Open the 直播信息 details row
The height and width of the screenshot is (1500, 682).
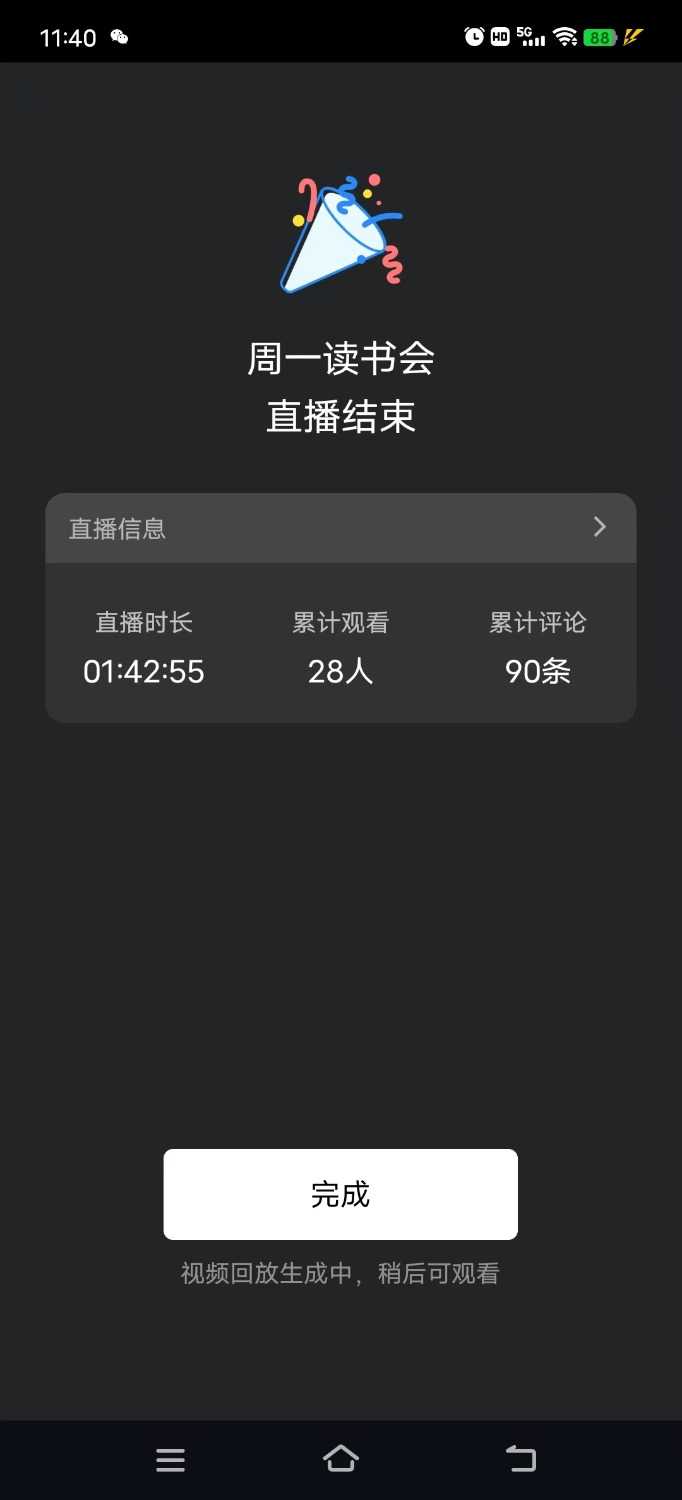pos(340,528)
